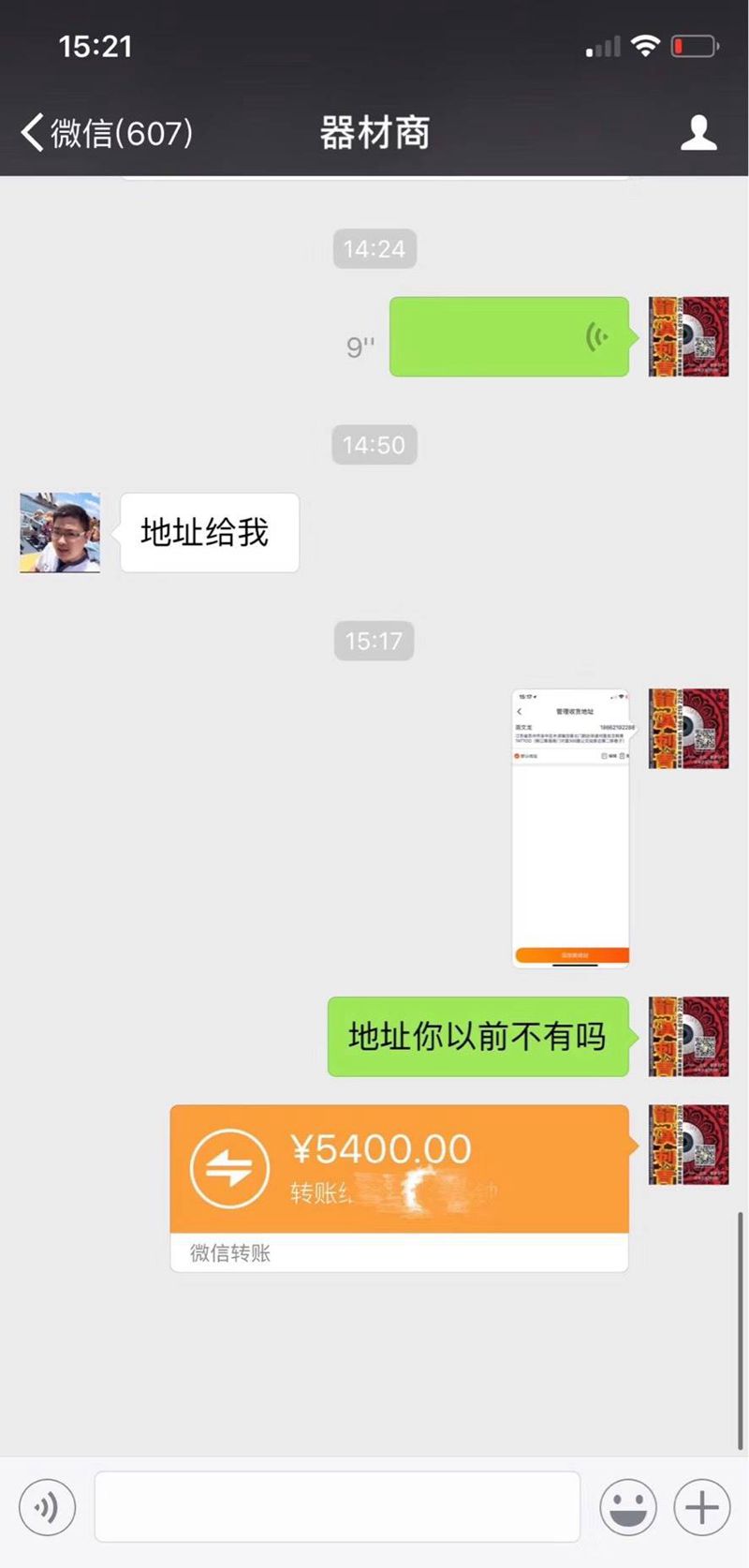
Task: Tap the message text input field
Action: point(337,1506)
